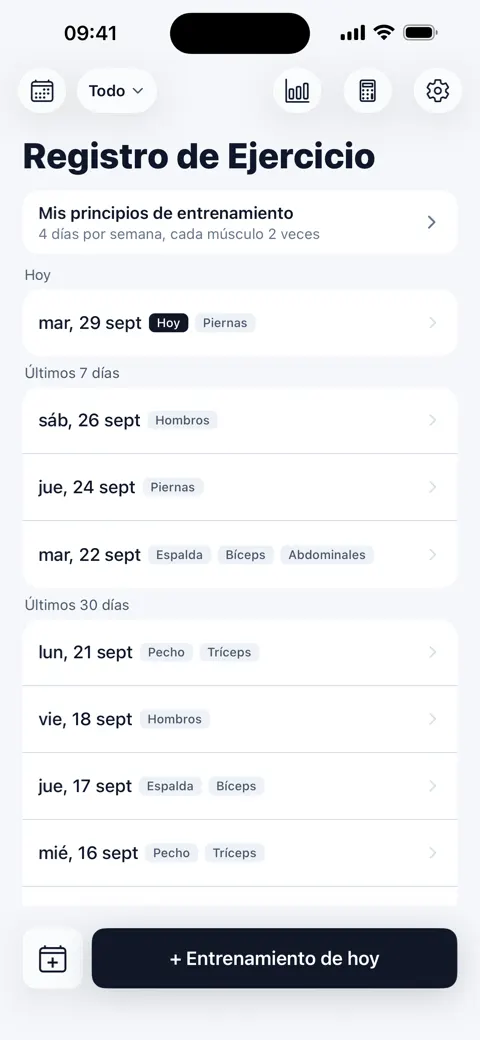
Task: Open Mis principios de entrenamiento
Action: tap(240, 222)
